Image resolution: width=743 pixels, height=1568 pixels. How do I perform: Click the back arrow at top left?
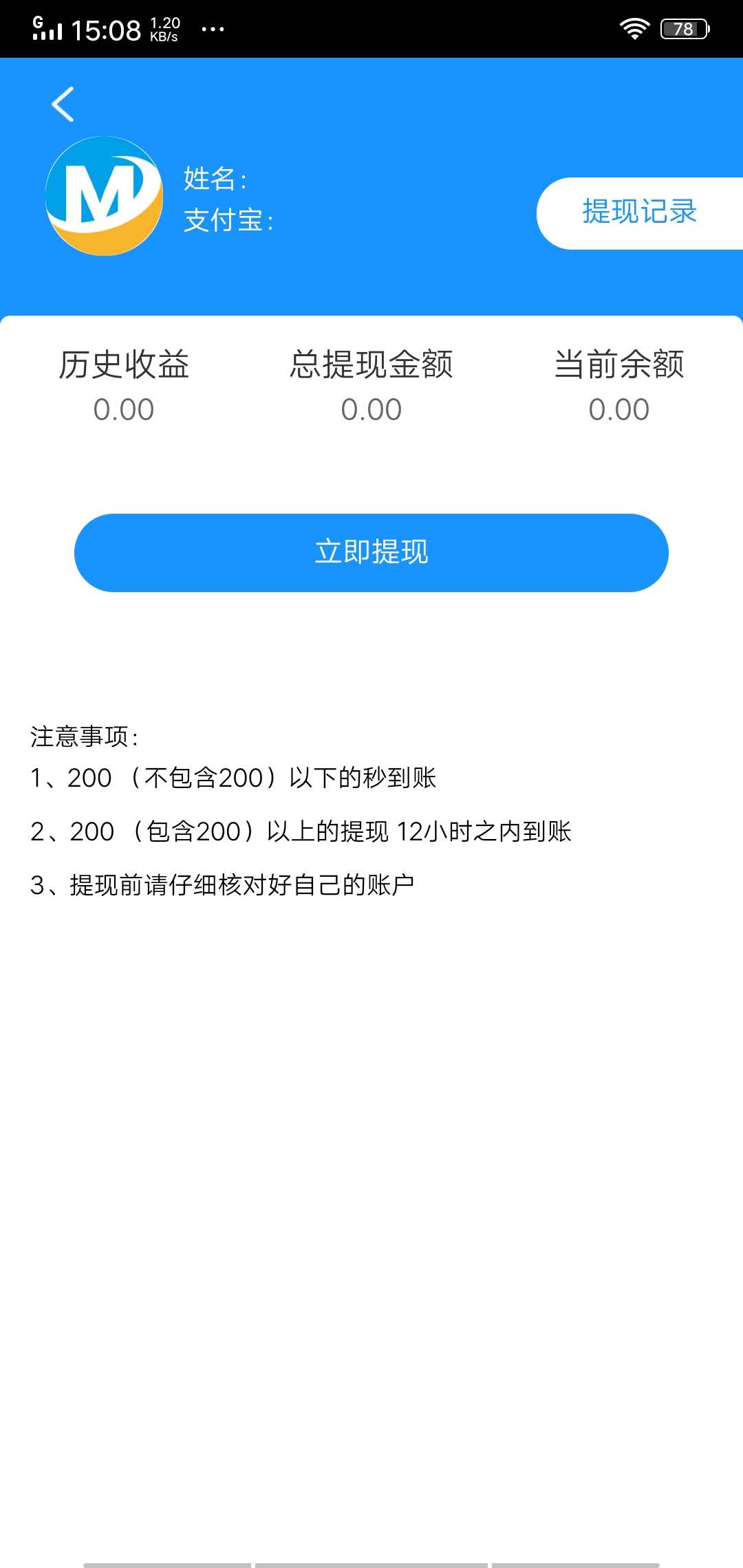pyautogui.click(x=63, y=103)
